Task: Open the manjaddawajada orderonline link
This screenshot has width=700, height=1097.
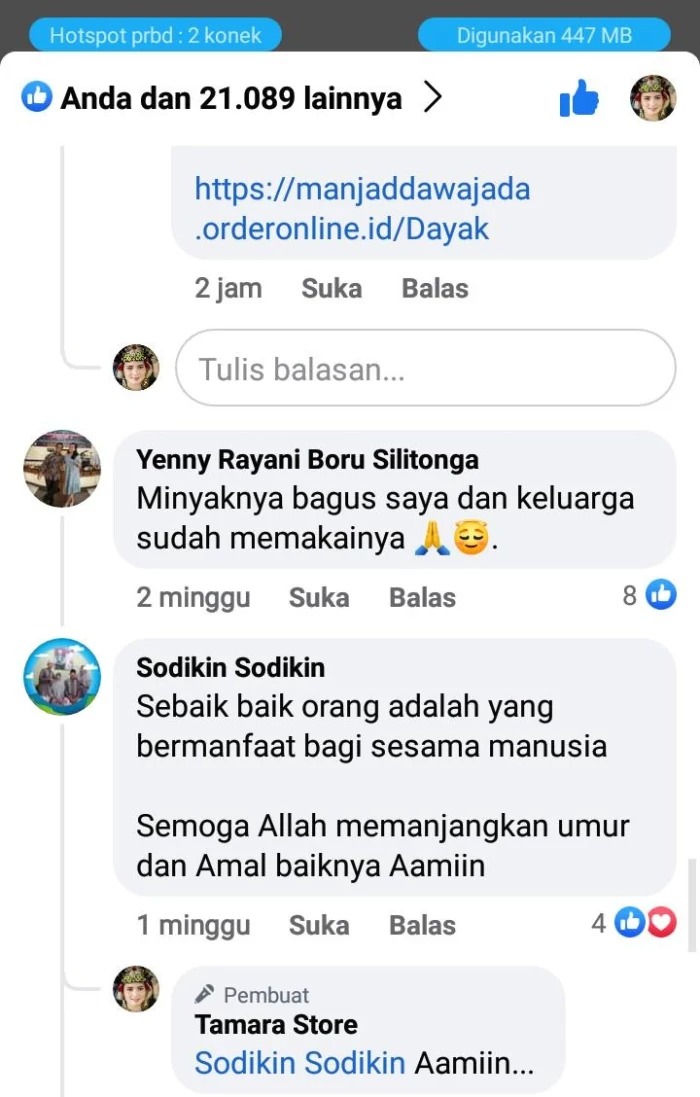Action: coord(362,208)
